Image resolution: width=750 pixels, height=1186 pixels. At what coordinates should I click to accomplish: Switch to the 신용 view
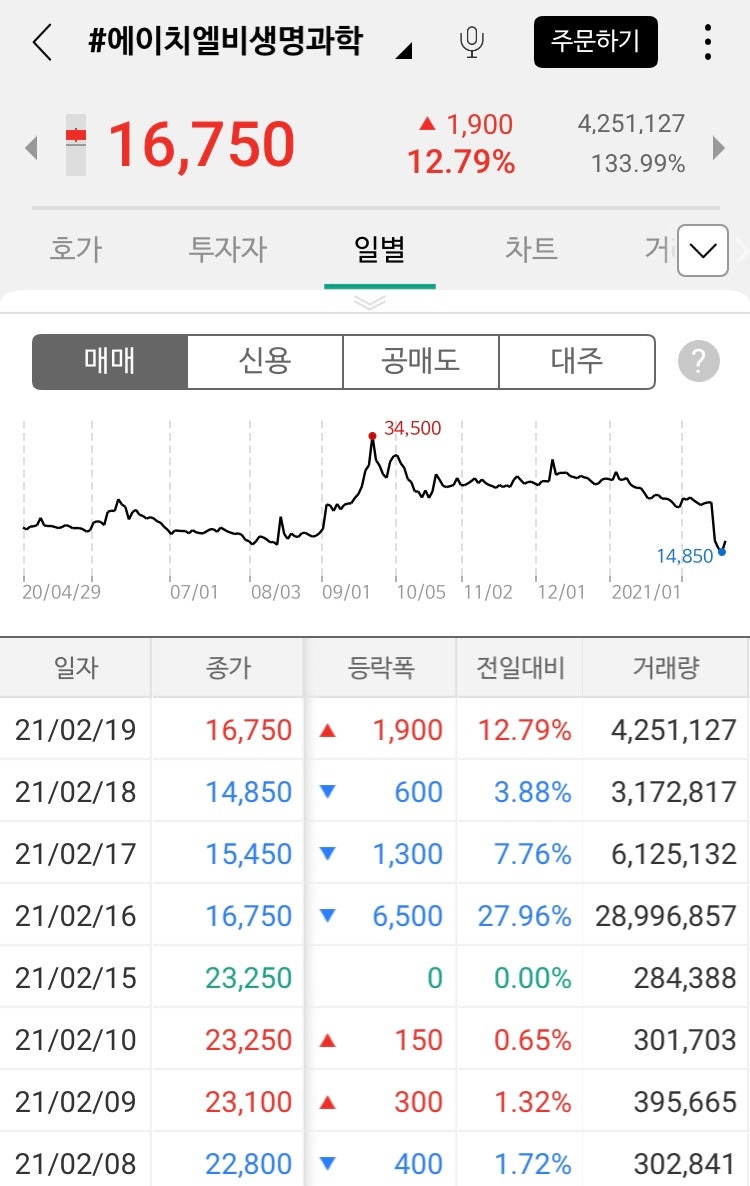265,362
